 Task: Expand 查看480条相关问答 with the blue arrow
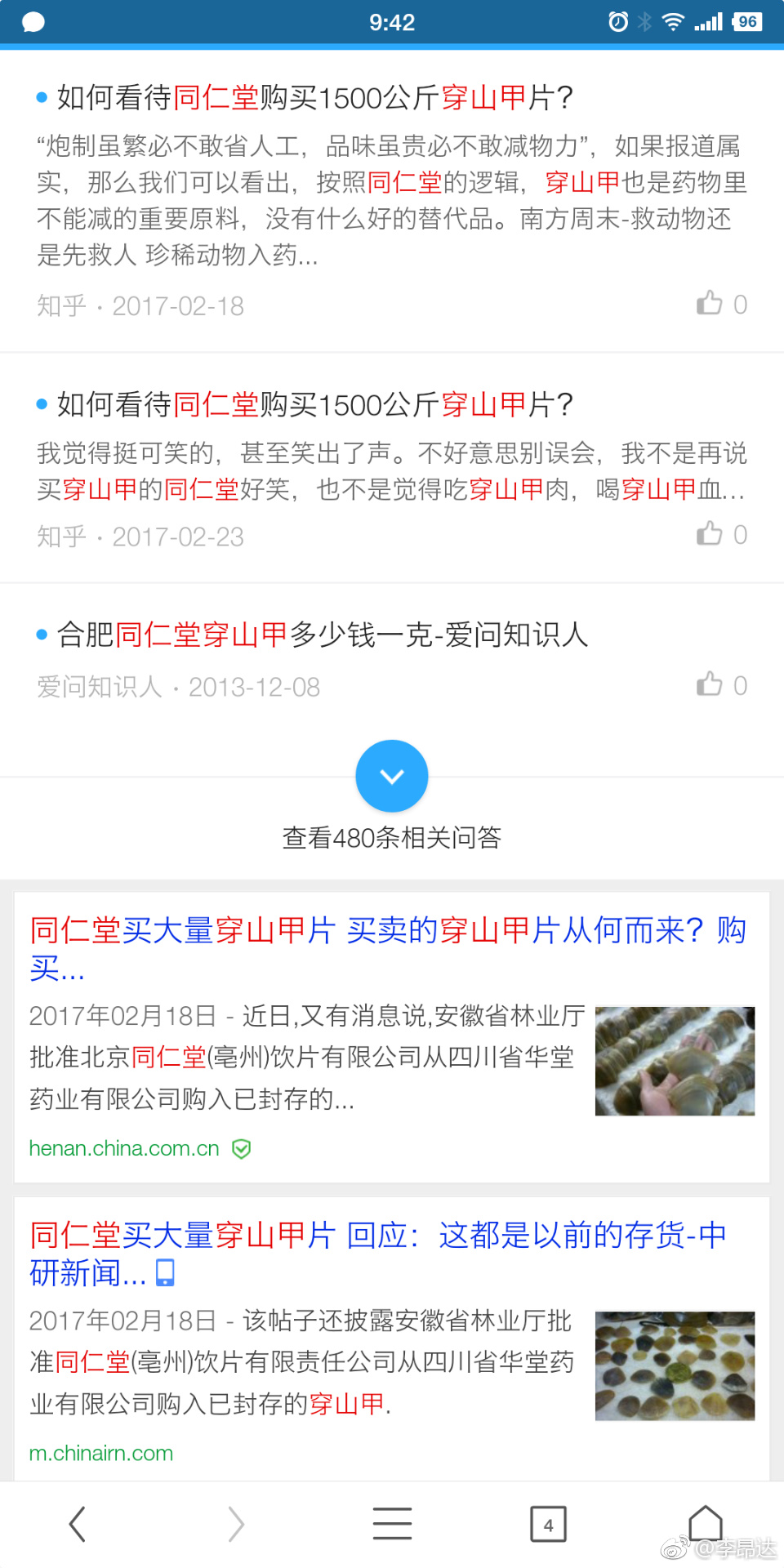point(392,776)
